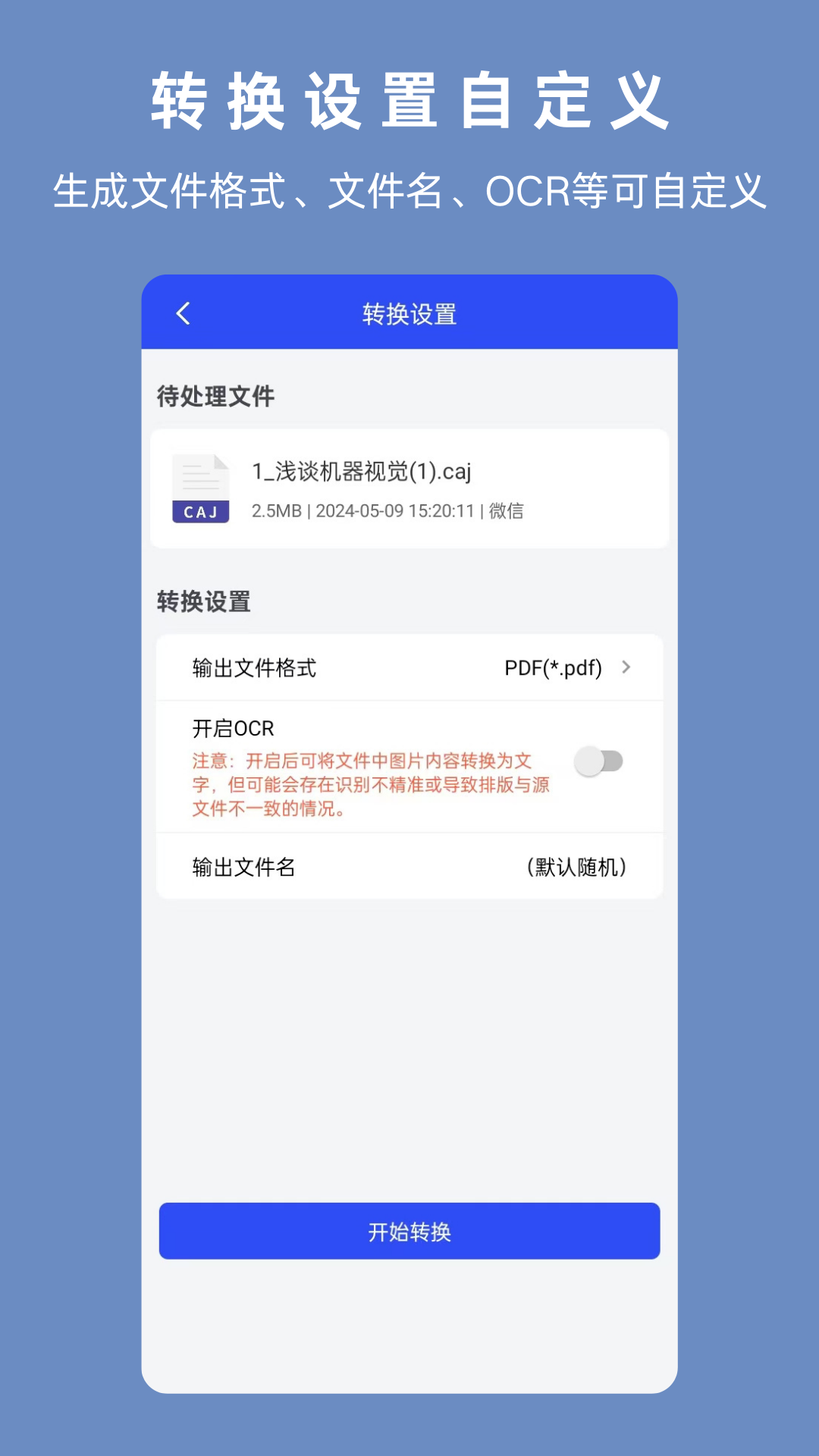Click 输出文件名 to set a custom filename
The width and height of the screenshot is (819, 1456).
pos(409,867)
